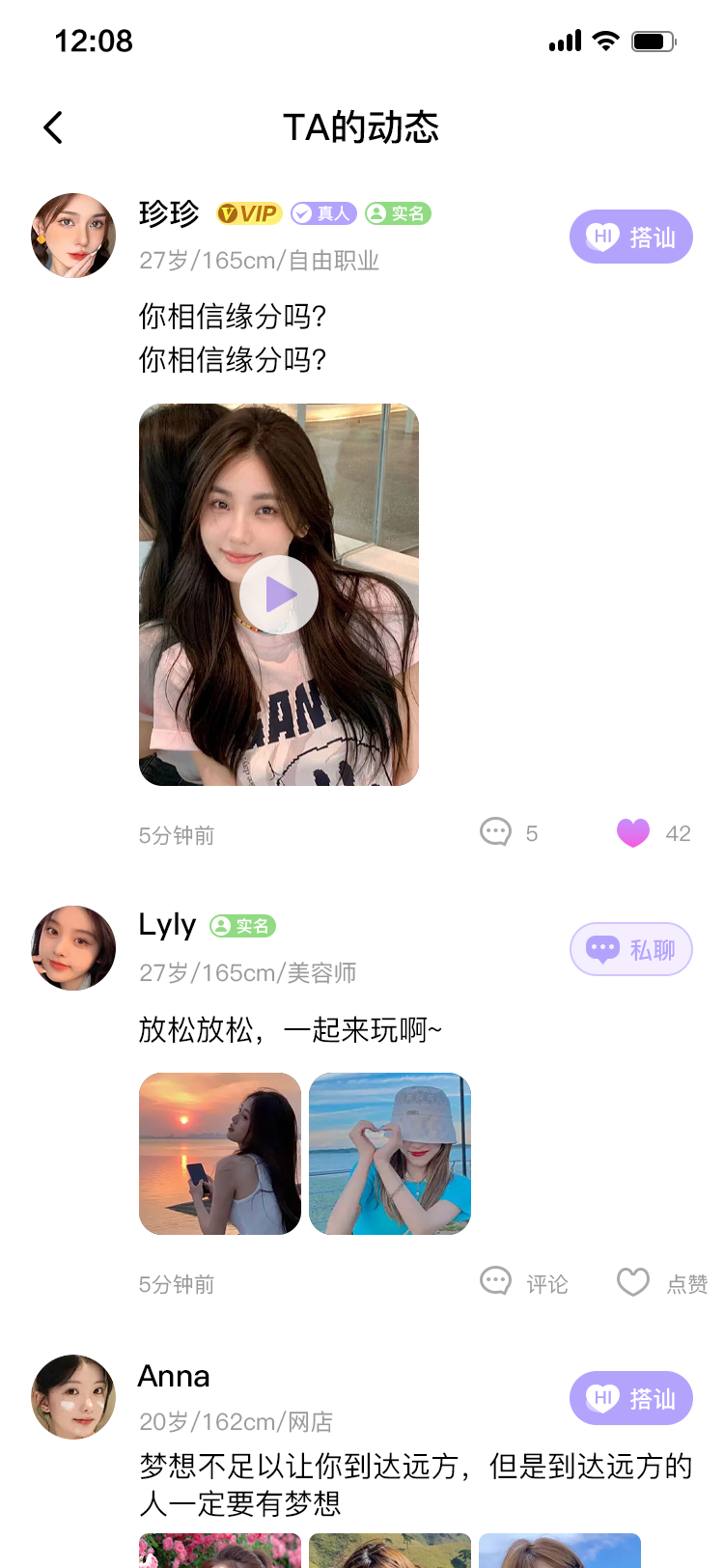Start a 私聊 chat with Lyly
The image size is (724, 1568).
coord(630,949)
